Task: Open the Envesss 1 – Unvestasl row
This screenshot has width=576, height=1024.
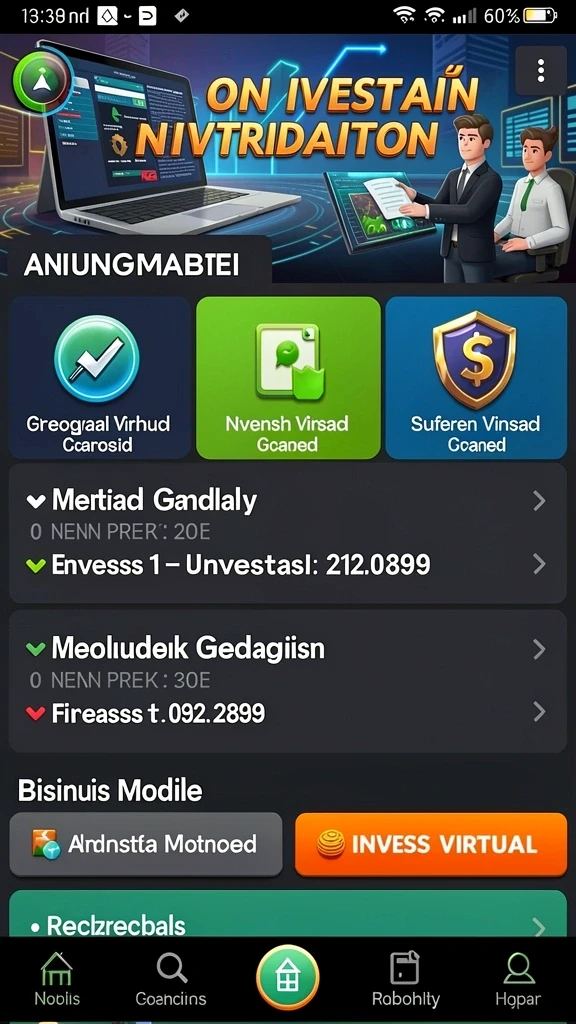Action: tap(287, 564)
